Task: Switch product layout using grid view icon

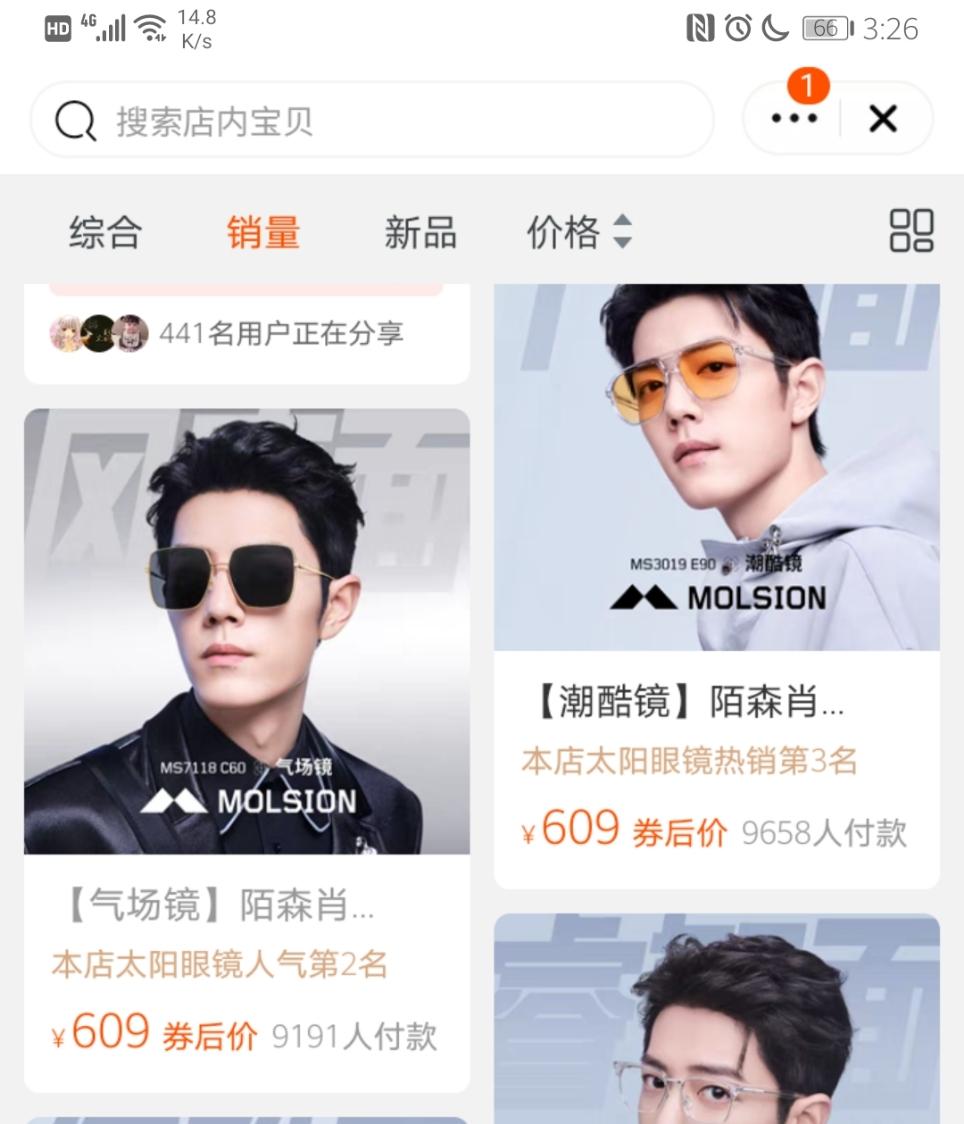Action: pyautogui.click(x=910, y=231)
